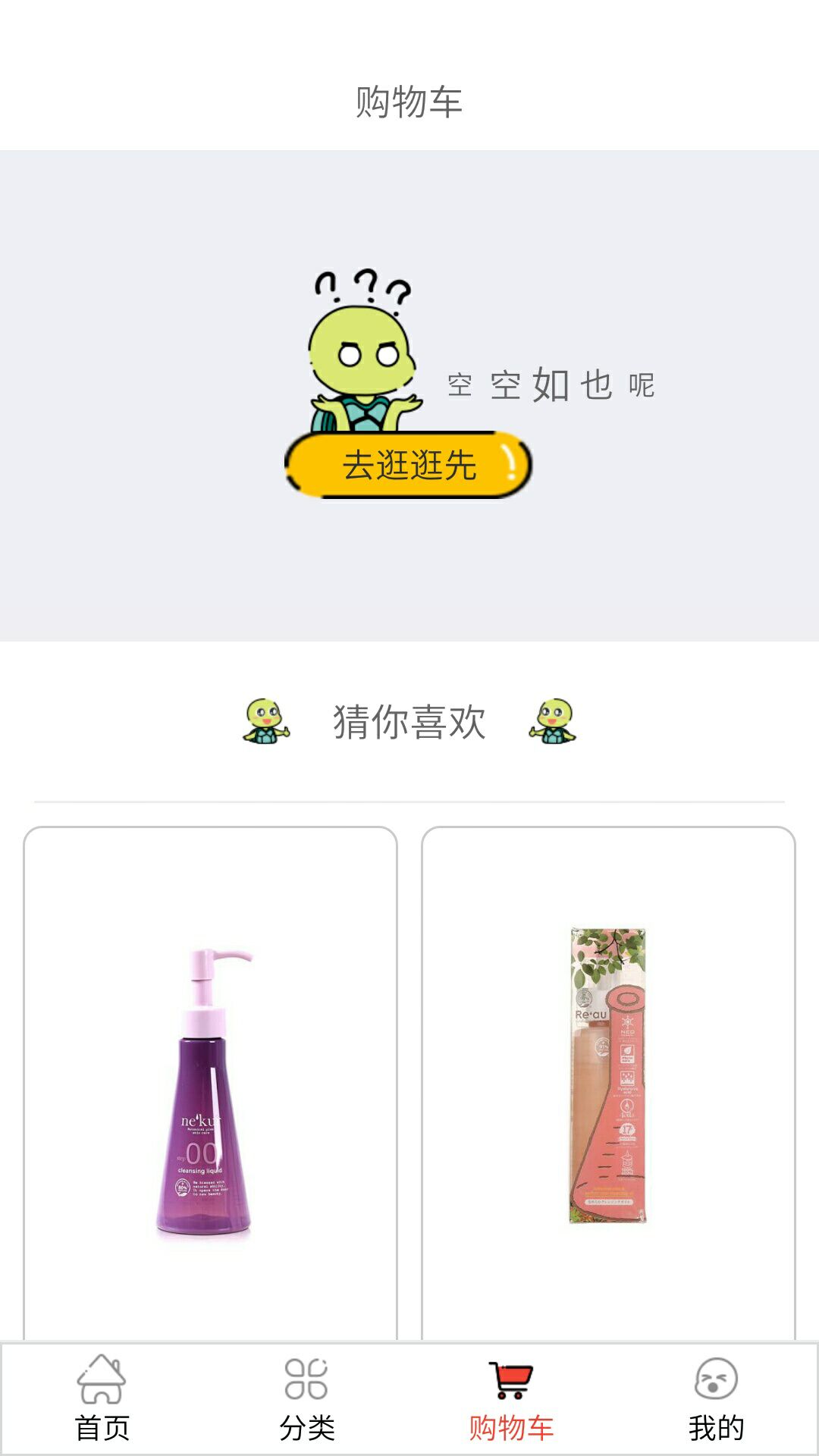Select the 购物车 cart tab

click(x=511, y=1399)
